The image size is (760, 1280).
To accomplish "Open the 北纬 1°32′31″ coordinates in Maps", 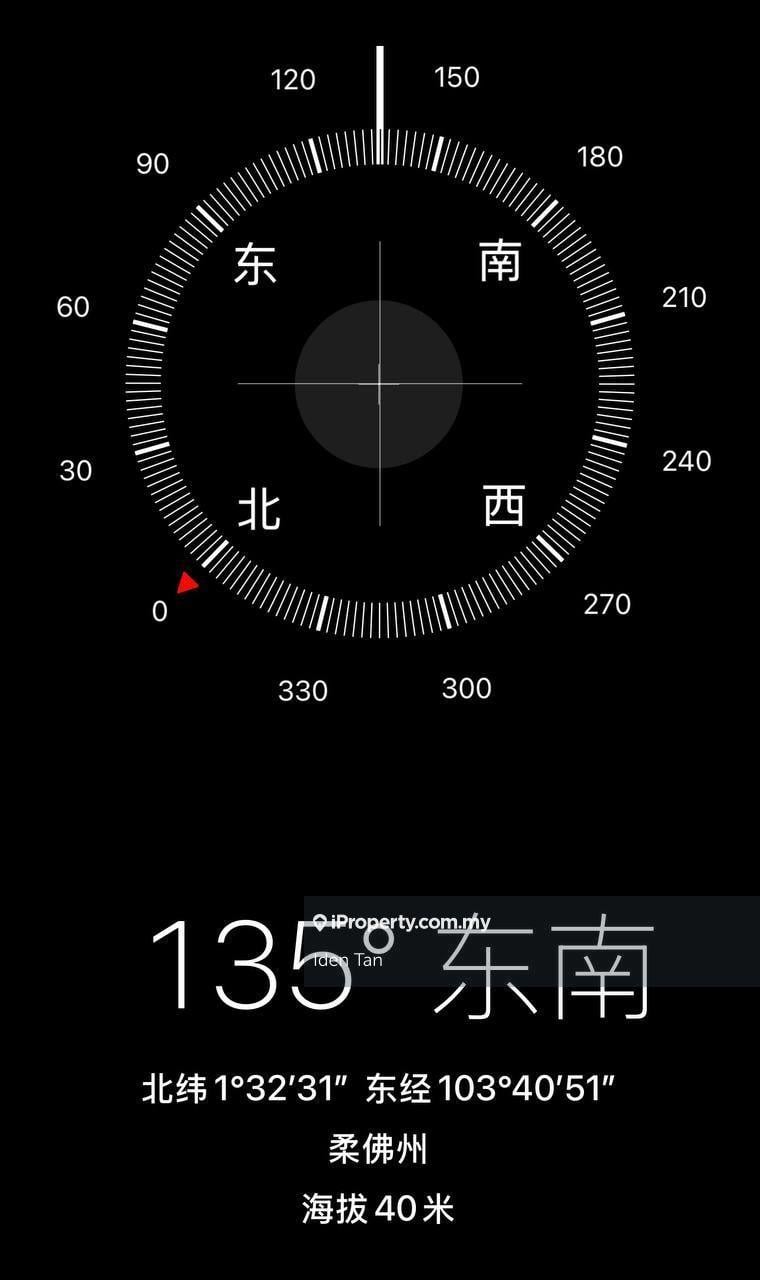I will [x=377, y=1089].
